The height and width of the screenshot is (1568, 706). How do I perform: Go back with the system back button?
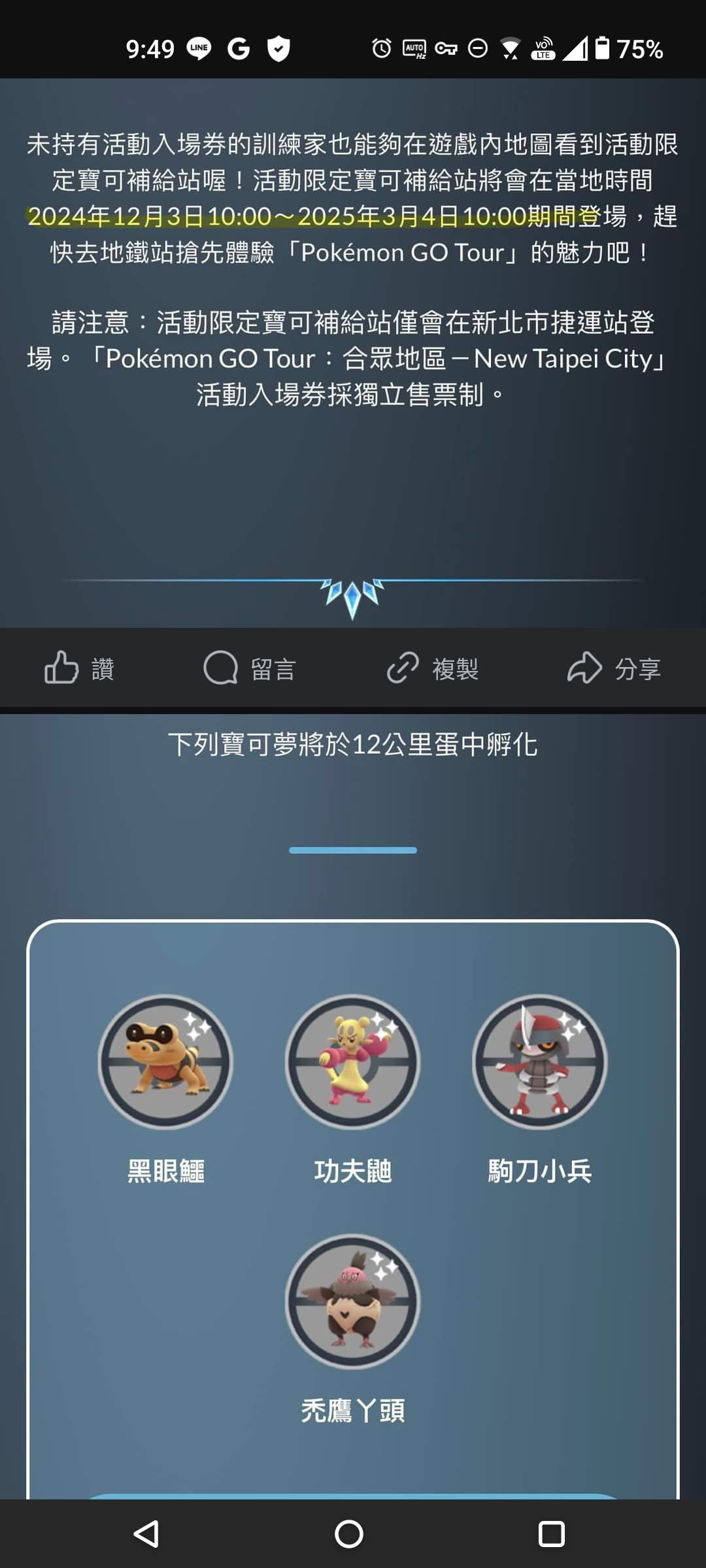146,1533
